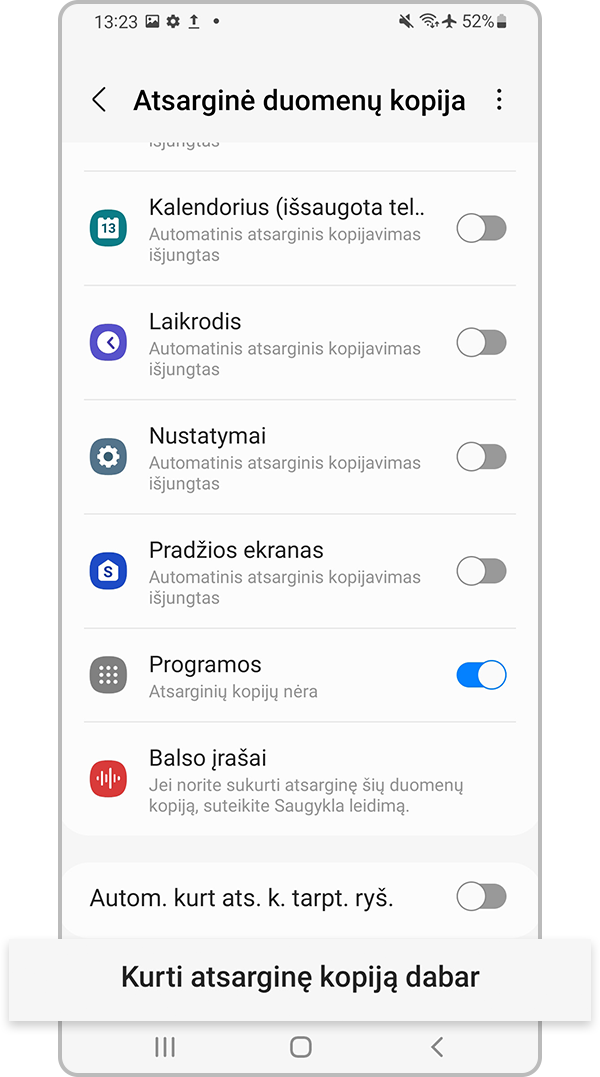600x1077 pixels.
Task: Disable the Programos backup toggle
Action: (x=481, y=675)
